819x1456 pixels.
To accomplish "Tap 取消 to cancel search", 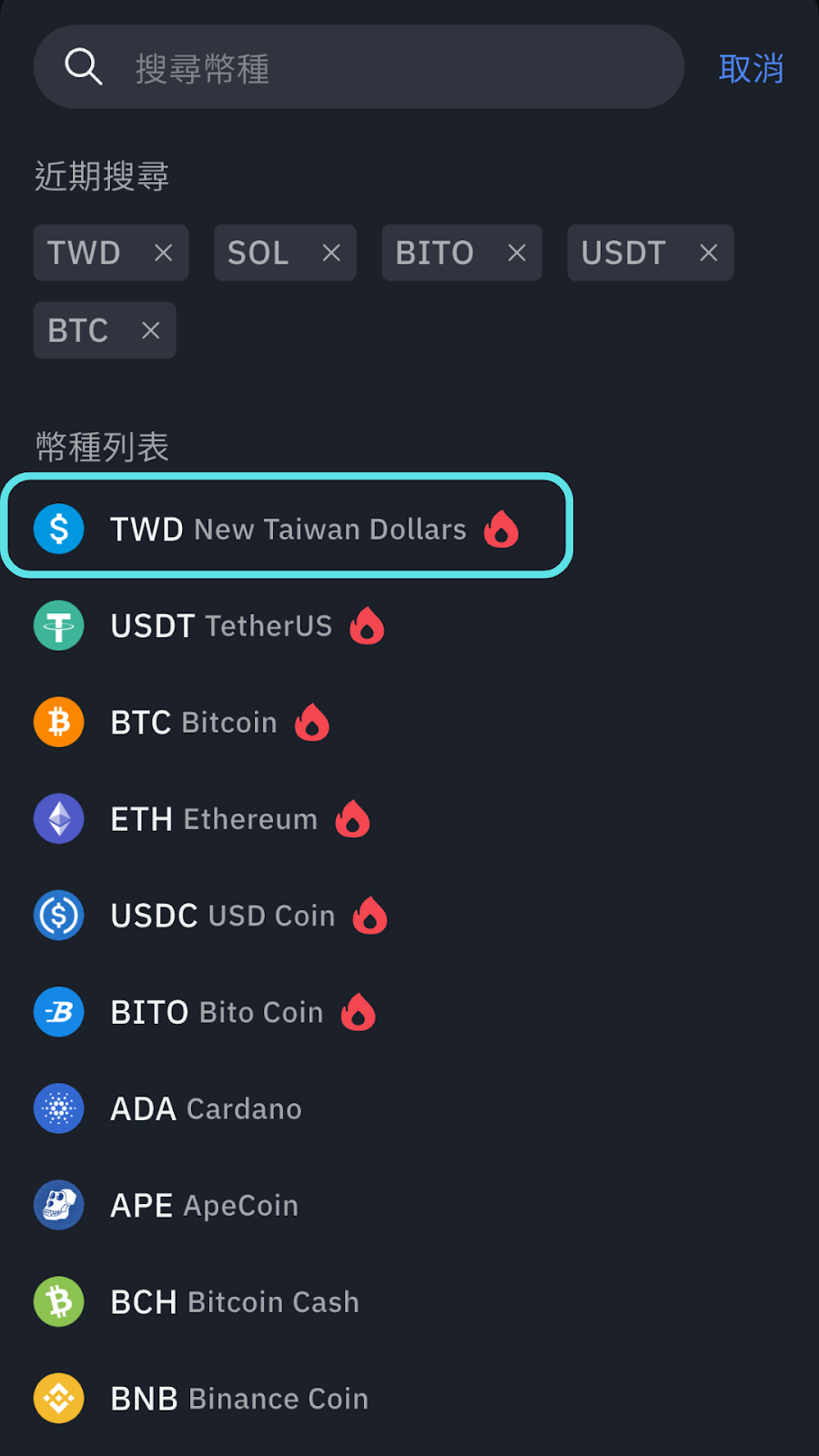I will (x=751, y=68).
